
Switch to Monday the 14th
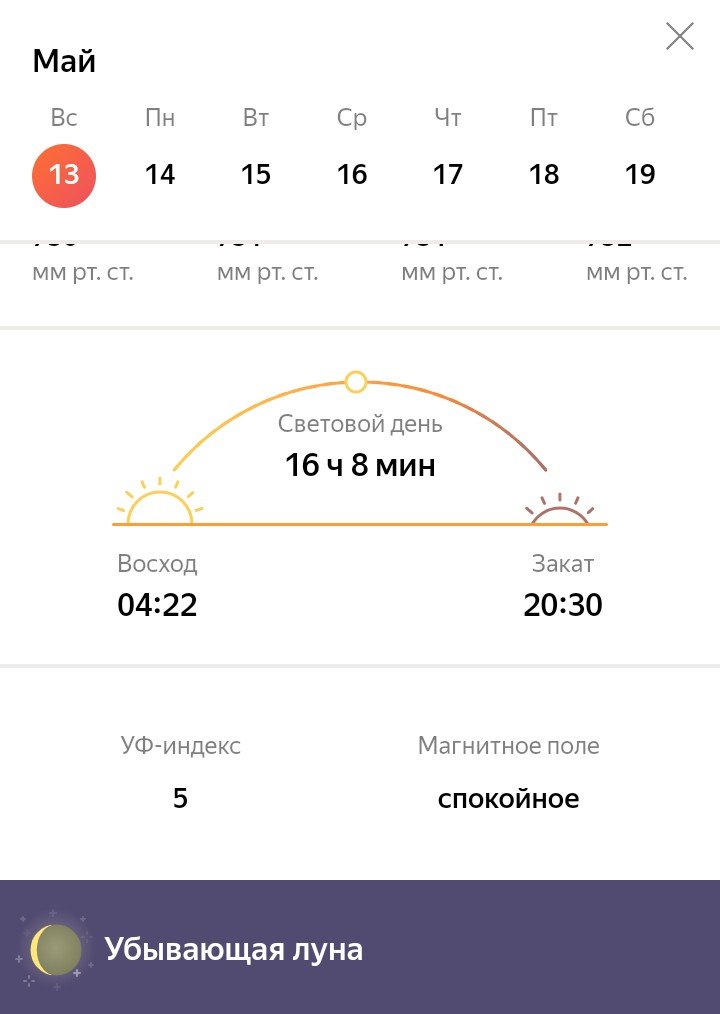(x=160, y=175)
